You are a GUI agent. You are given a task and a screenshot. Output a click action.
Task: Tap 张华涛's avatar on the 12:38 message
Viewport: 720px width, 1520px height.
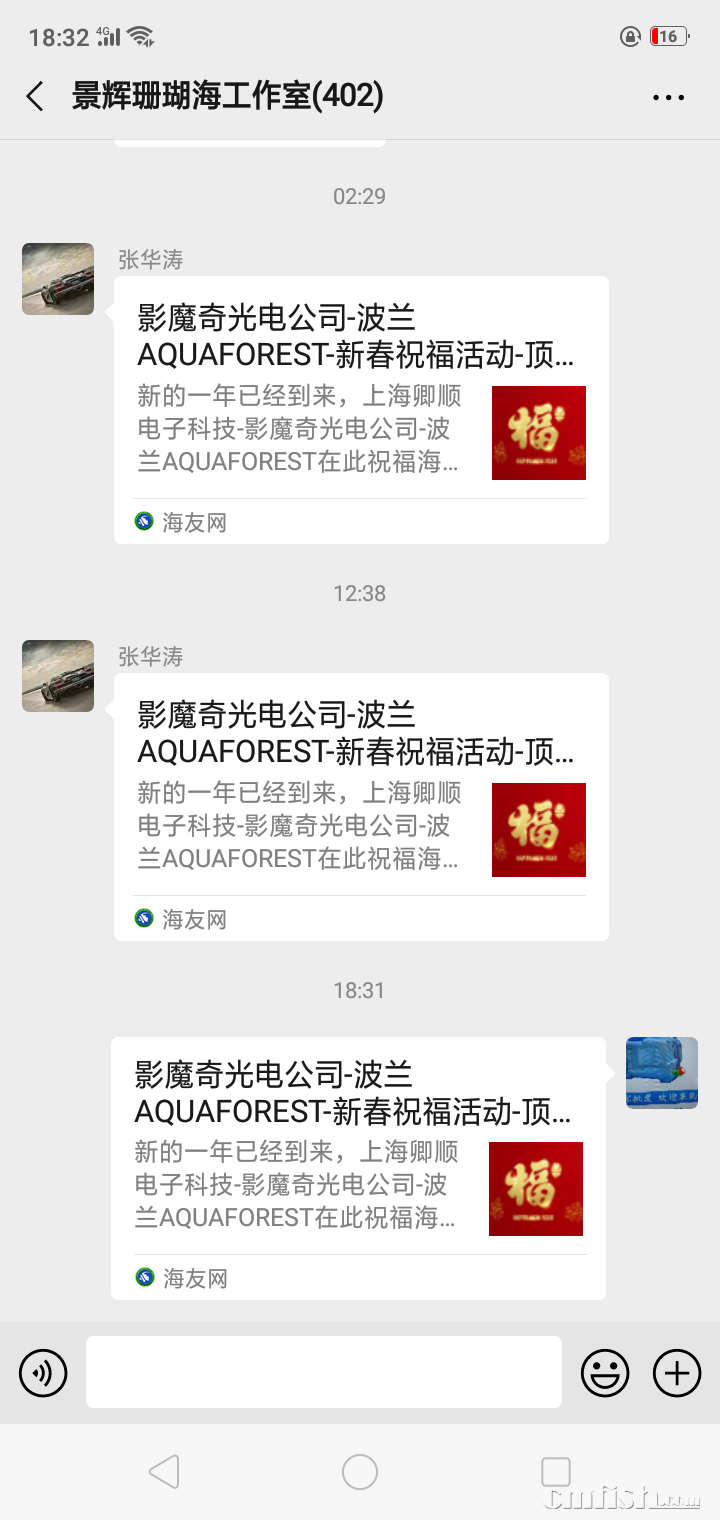pyautogui.click(x=57, y=675)
